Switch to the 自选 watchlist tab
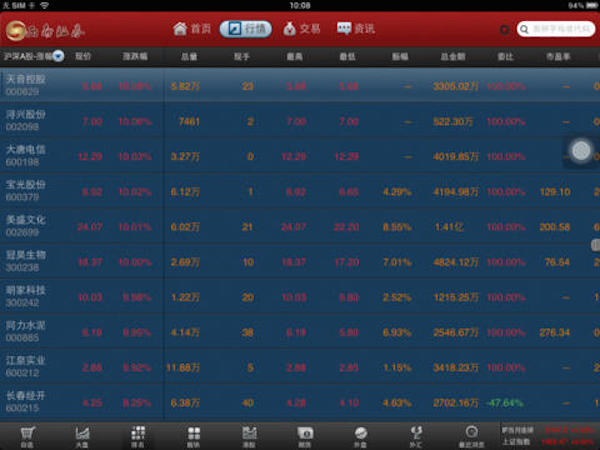Screen dimensions: 600x450 [27, 436]
